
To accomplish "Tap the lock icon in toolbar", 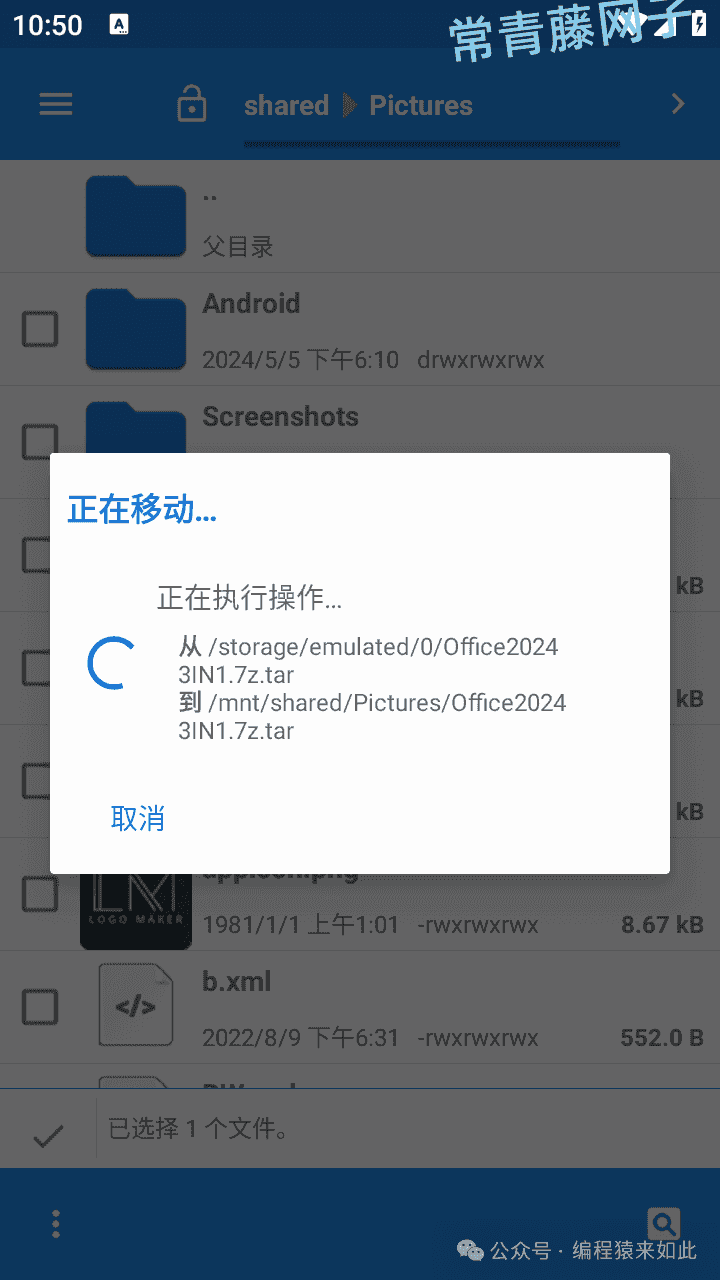I will 191,104.
